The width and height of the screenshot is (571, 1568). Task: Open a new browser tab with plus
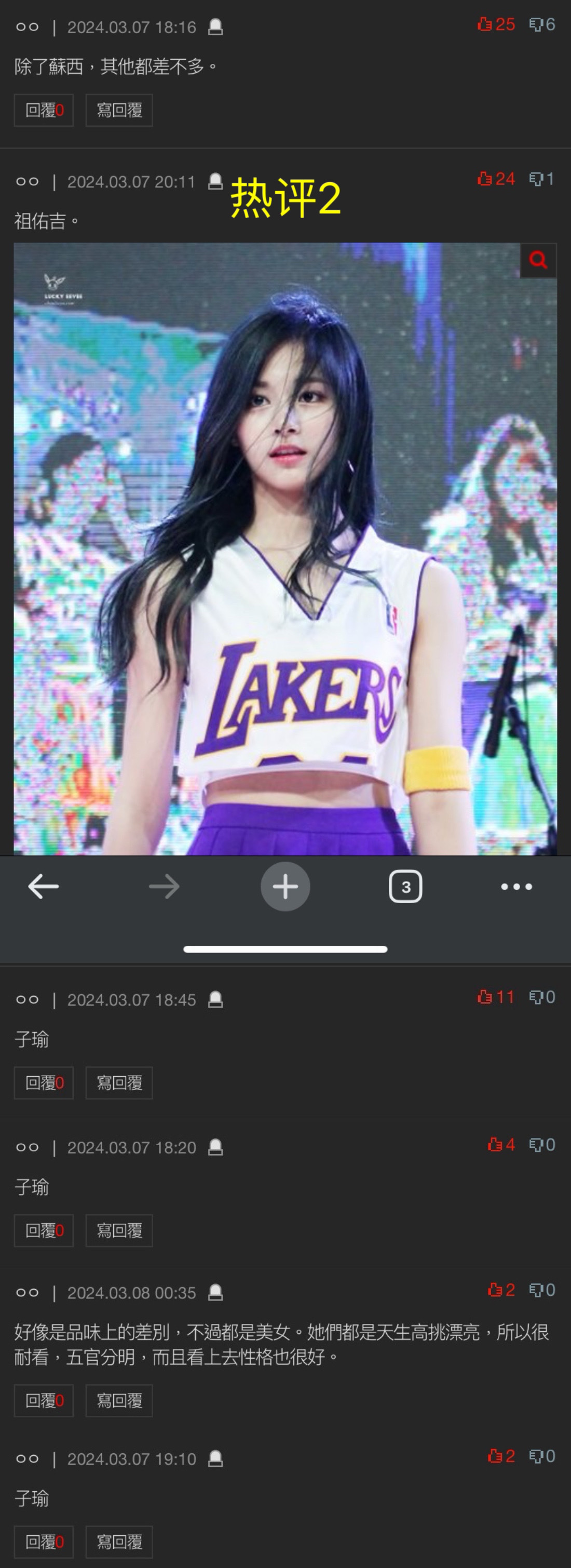[285, 886]
